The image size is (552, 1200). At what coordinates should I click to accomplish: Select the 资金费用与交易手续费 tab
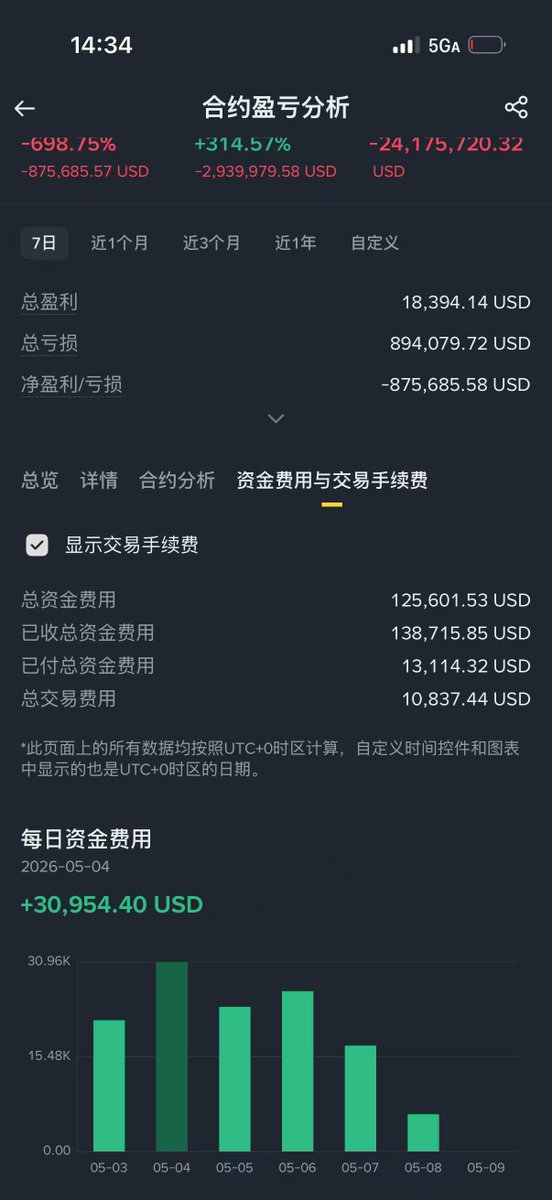pos(332,481)
